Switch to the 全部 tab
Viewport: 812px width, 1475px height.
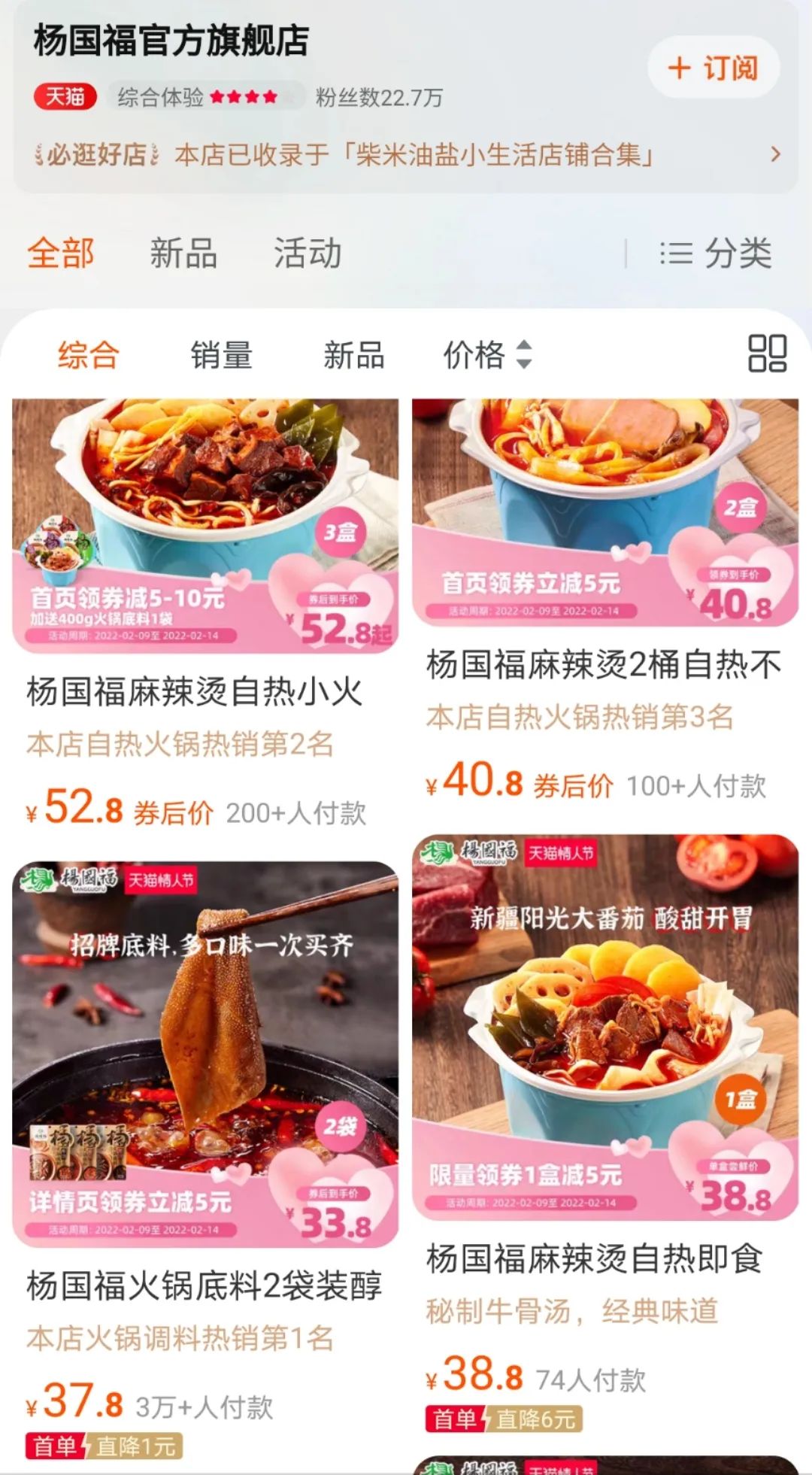tap(61, 253)
